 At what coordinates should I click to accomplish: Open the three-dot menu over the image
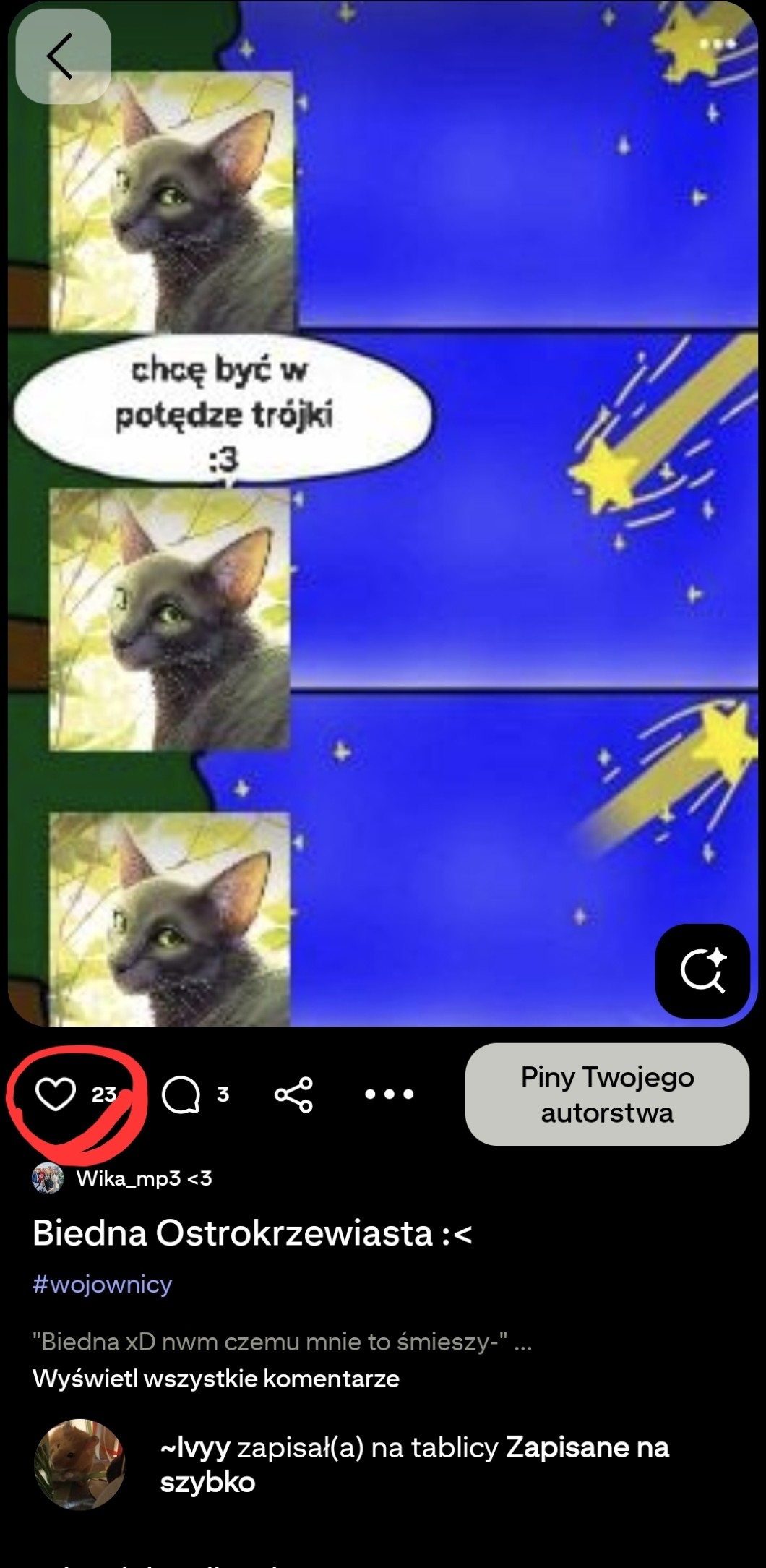coord(718,44)
